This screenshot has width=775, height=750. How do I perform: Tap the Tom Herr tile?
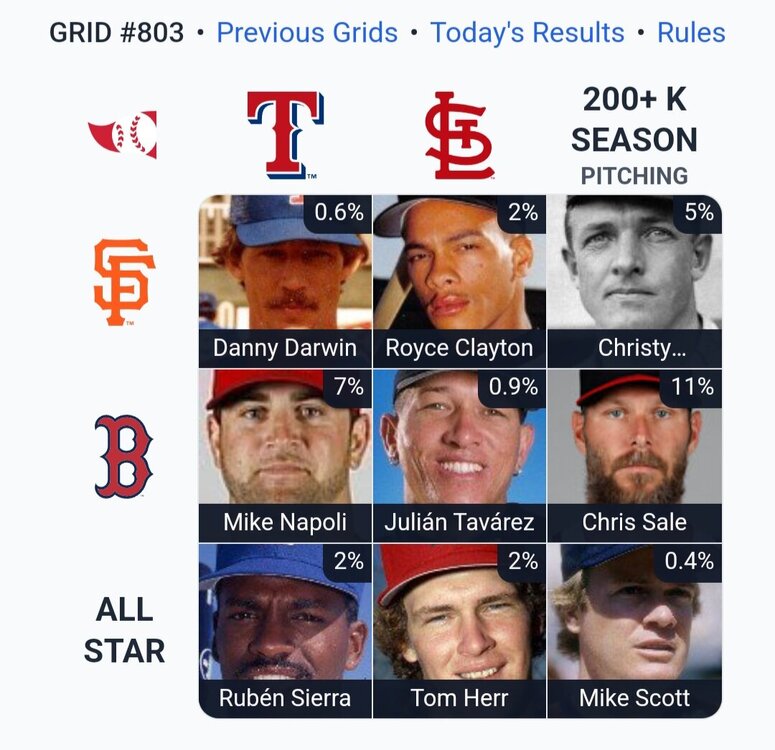[x=459, y=630]
